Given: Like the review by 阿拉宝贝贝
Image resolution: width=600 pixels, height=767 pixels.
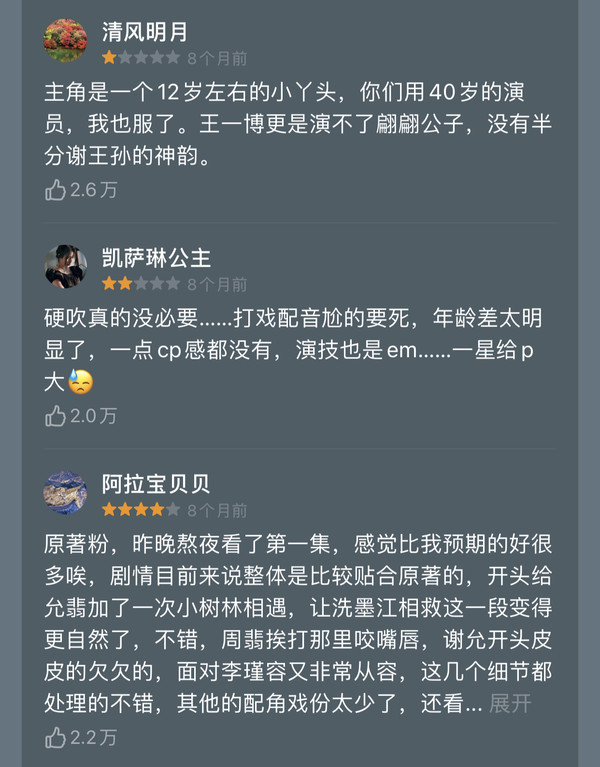Looking at the screenshot, I should 56,738.
